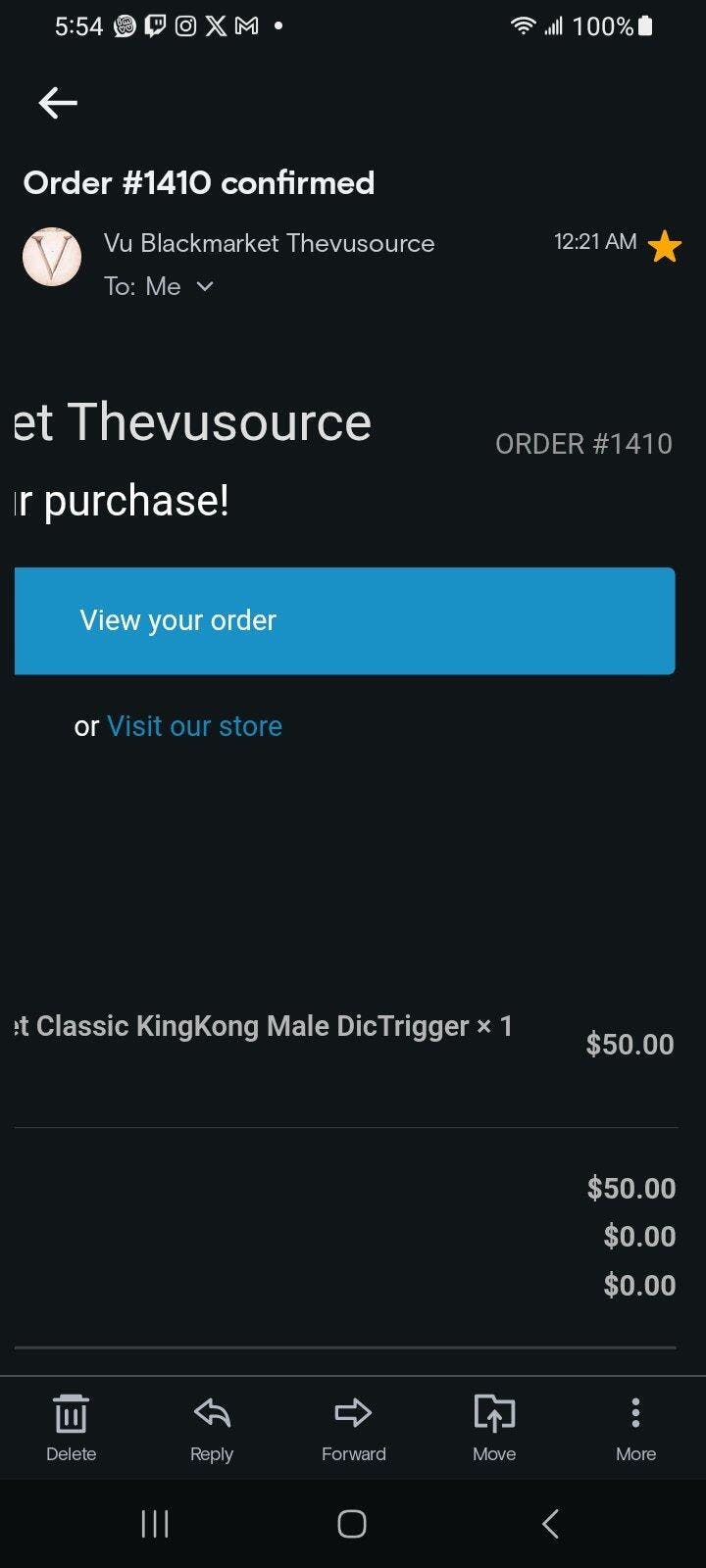Delete this email
Viewport: 706px width, 1568px height.
point(71,1426)
